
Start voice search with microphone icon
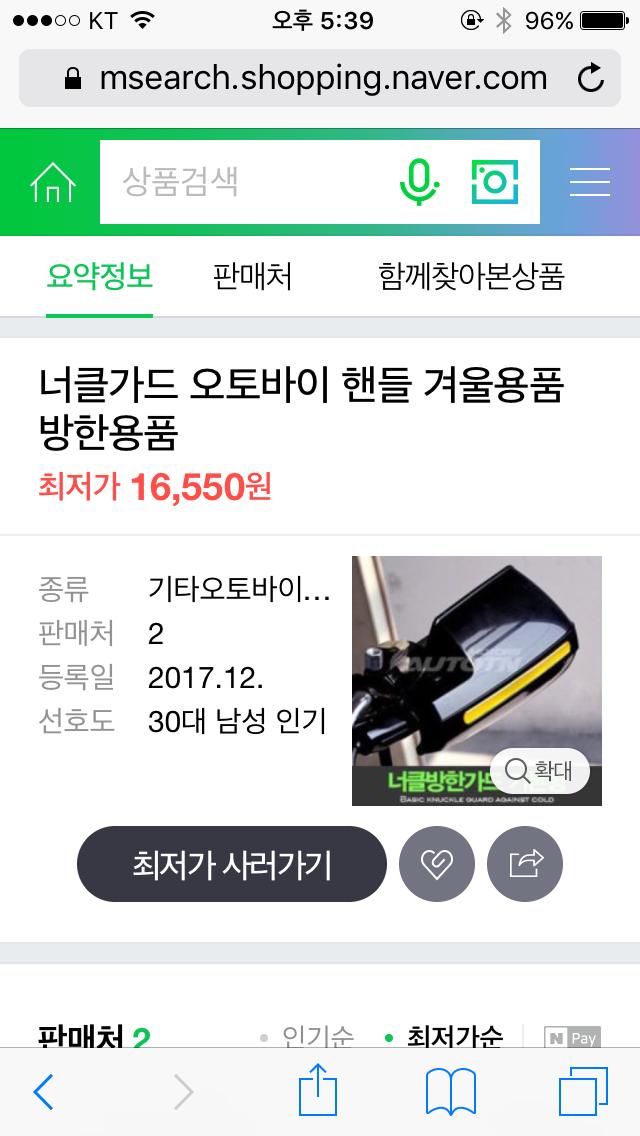(419, 182)
